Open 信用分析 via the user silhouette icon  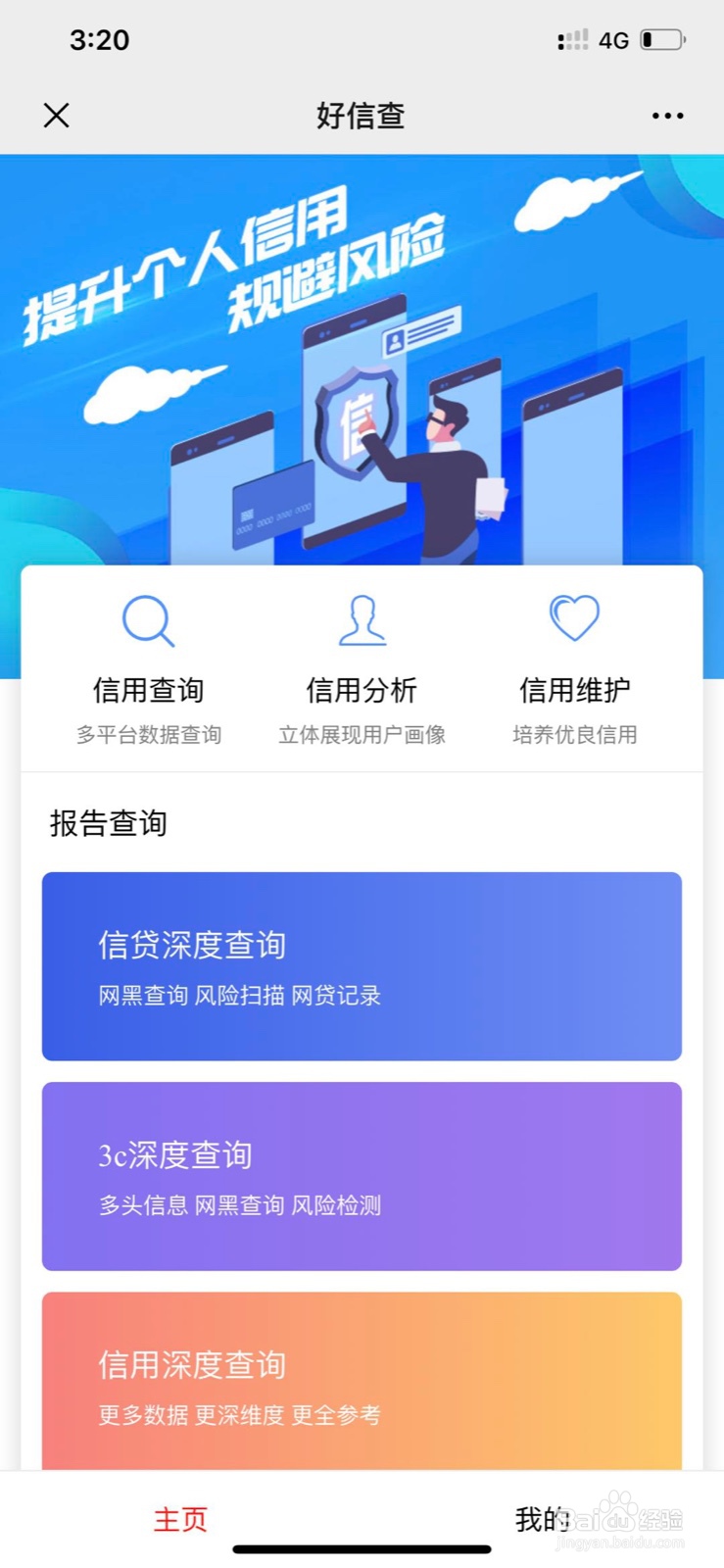tap(362, 617)
